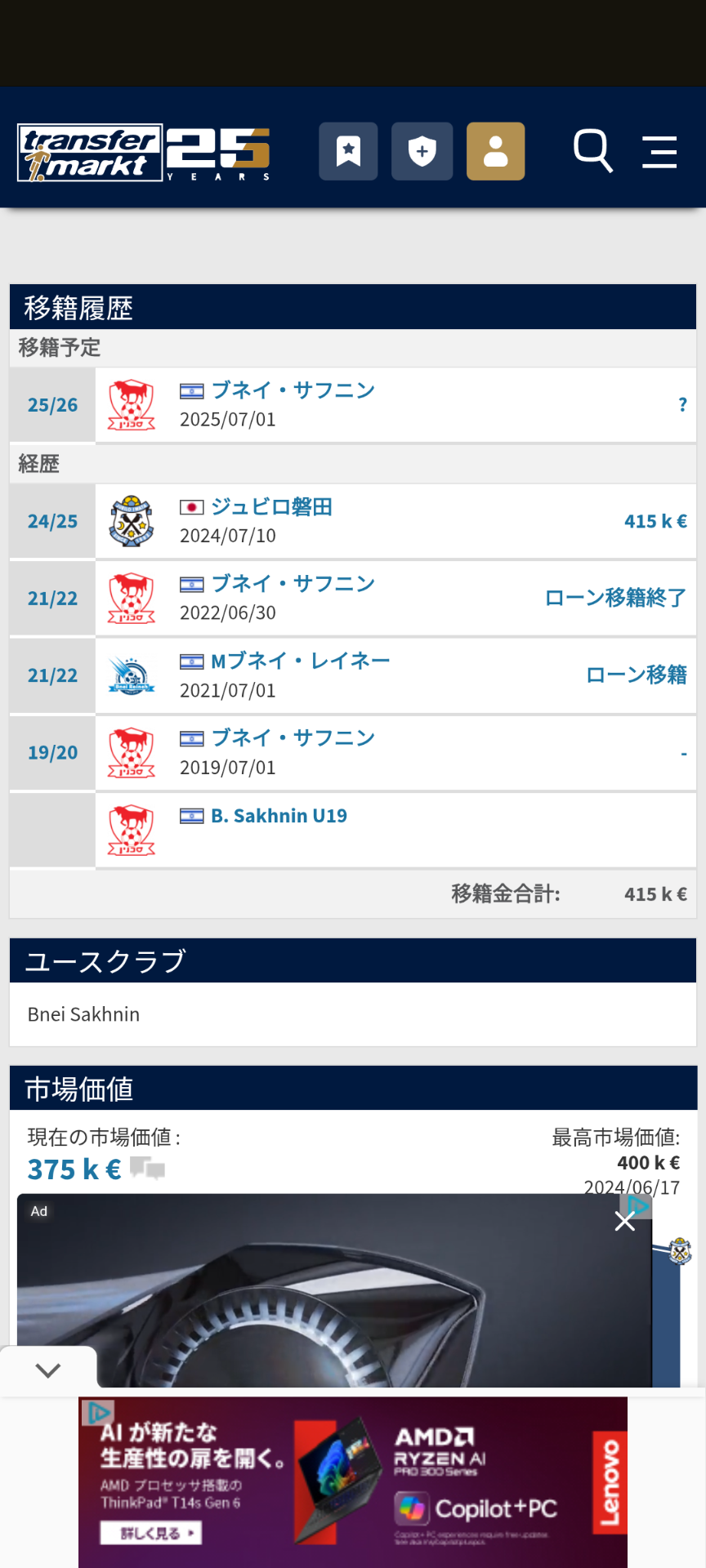This screenshot has height=1568, width=706.
Task: Open Mブネイ・レイネー club link
Action: coord(300,661)
